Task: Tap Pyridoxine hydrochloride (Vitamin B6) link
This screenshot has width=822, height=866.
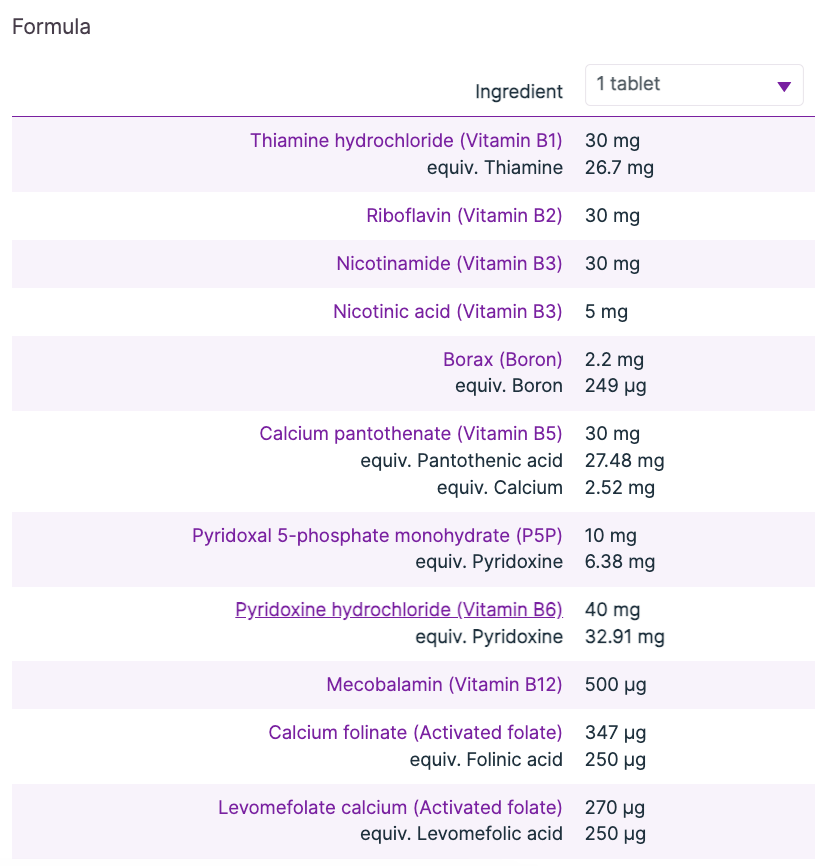Action: tap(398, 610)
